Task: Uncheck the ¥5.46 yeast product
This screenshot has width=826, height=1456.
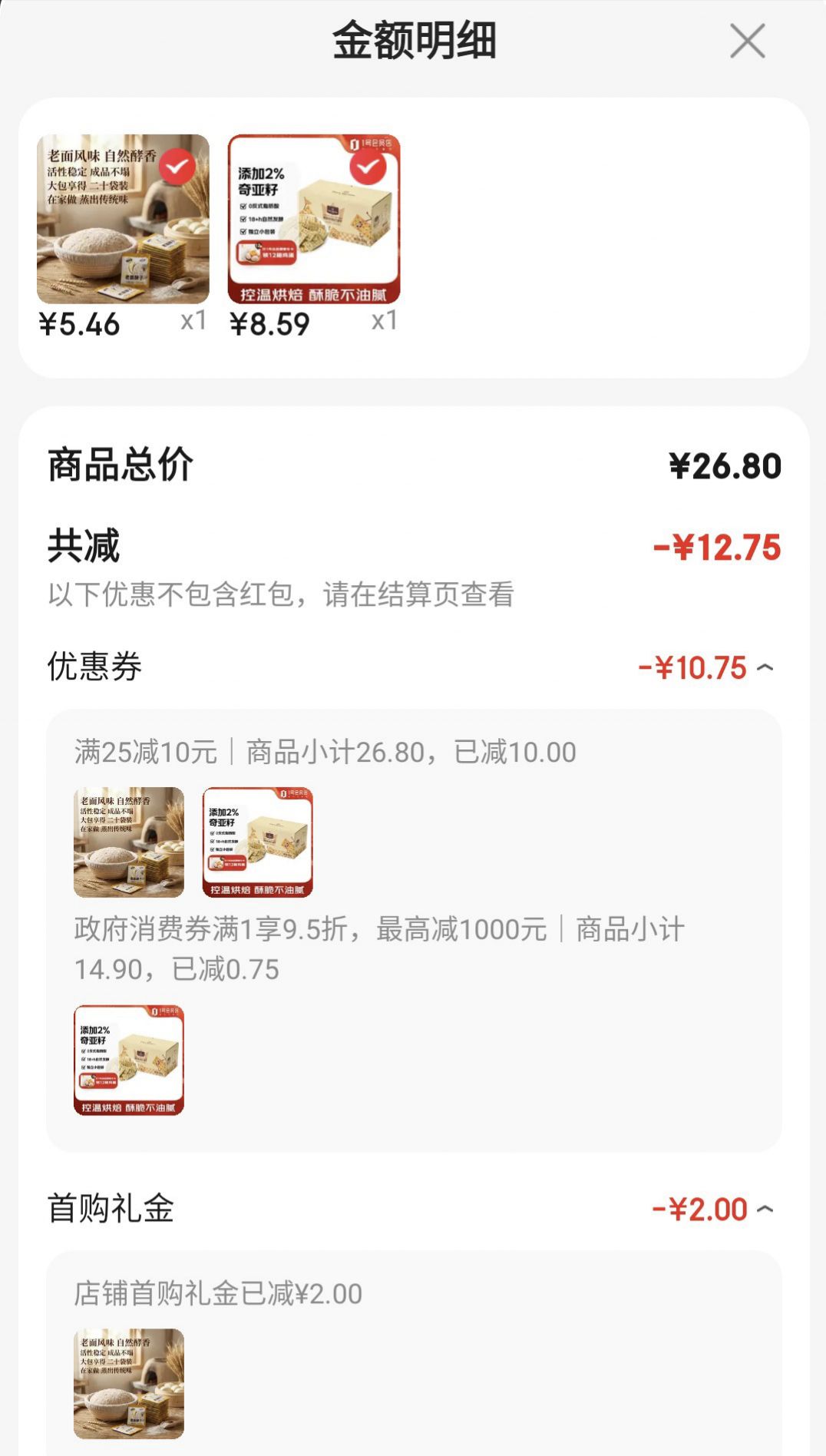Action: tap(177, 166)
